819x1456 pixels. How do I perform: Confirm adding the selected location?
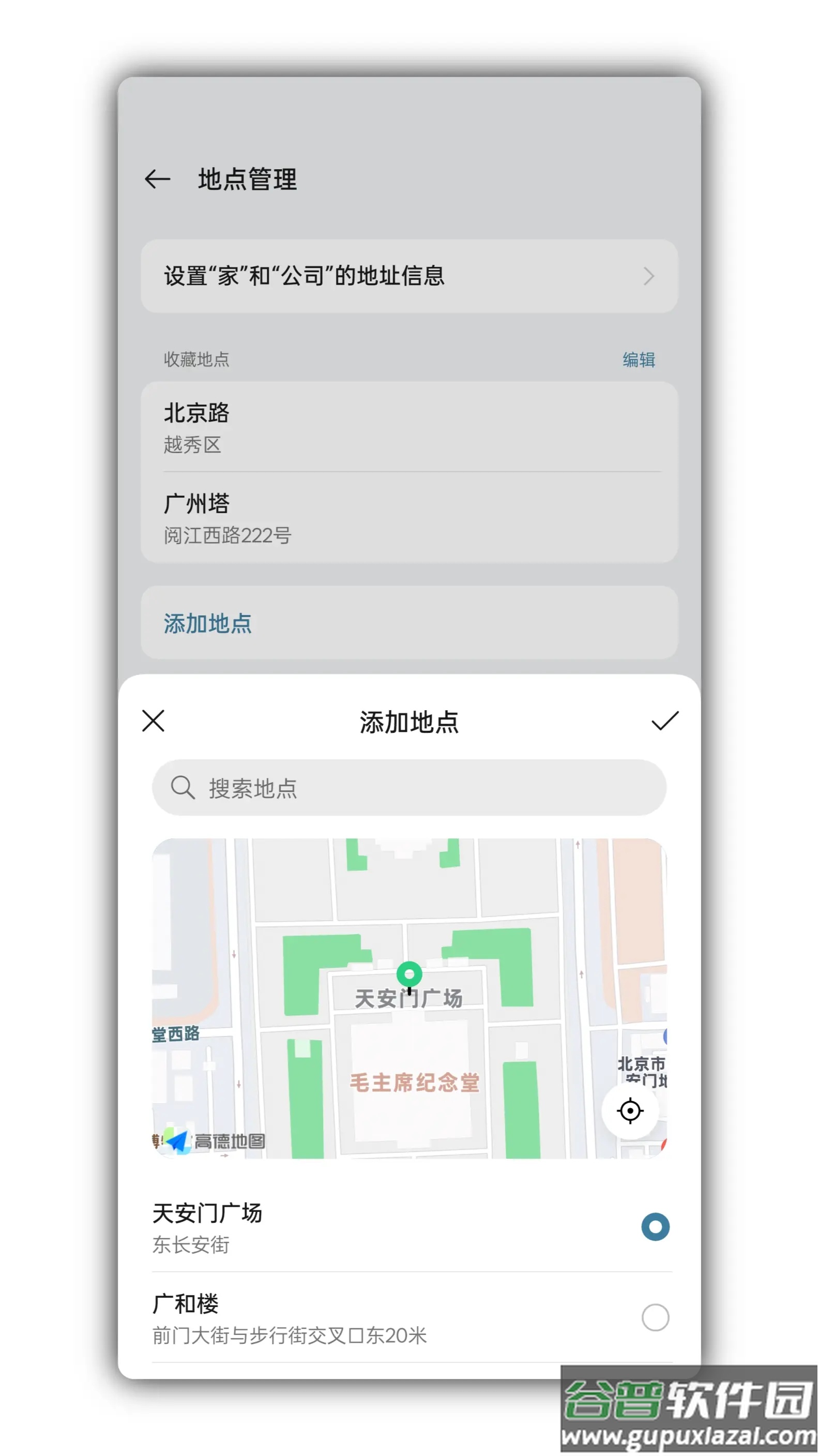pyautogui.click(x=665, y=721)
